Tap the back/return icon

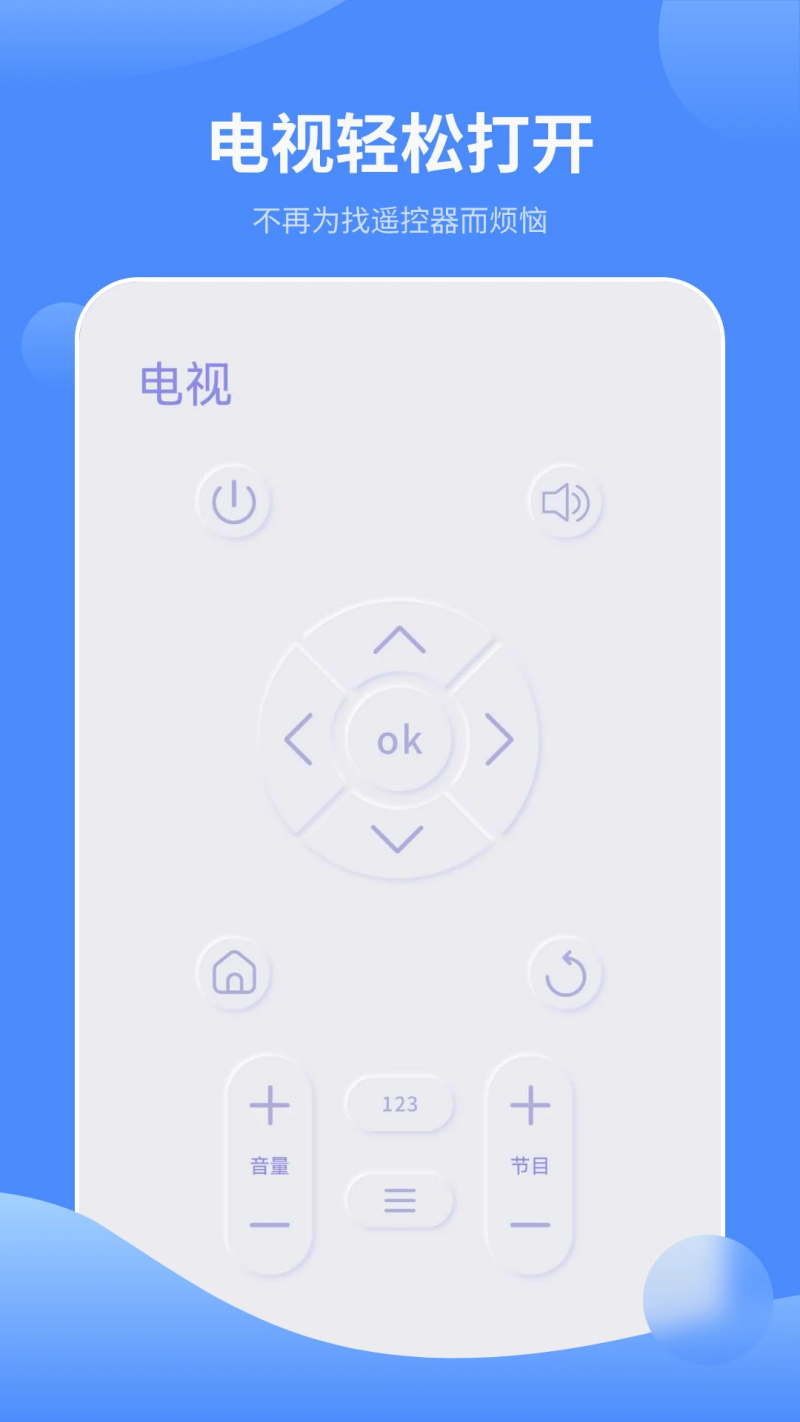pyautogui.click(x=565, y=973)
